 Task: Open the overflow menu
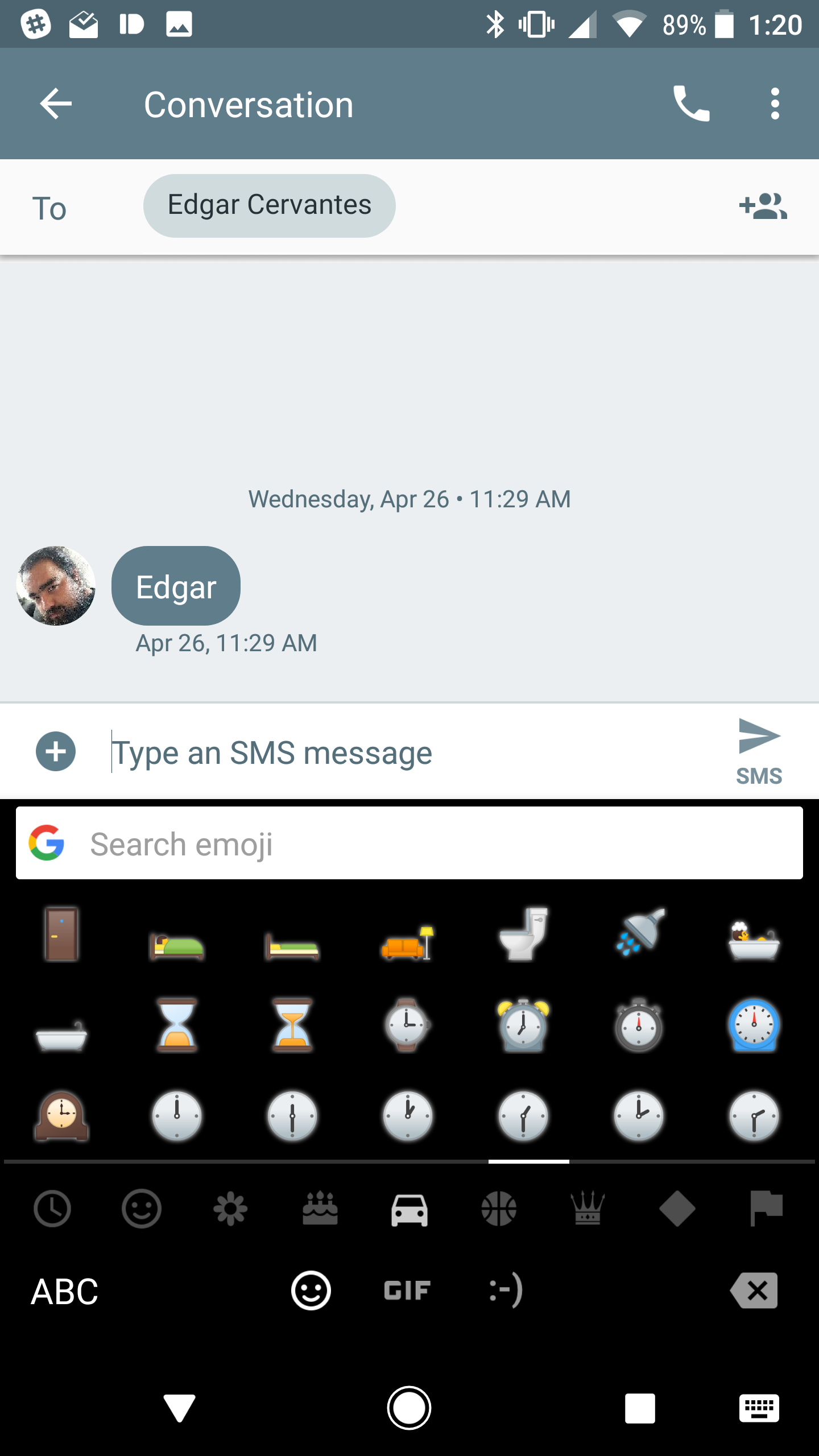[x=775, y=104]
